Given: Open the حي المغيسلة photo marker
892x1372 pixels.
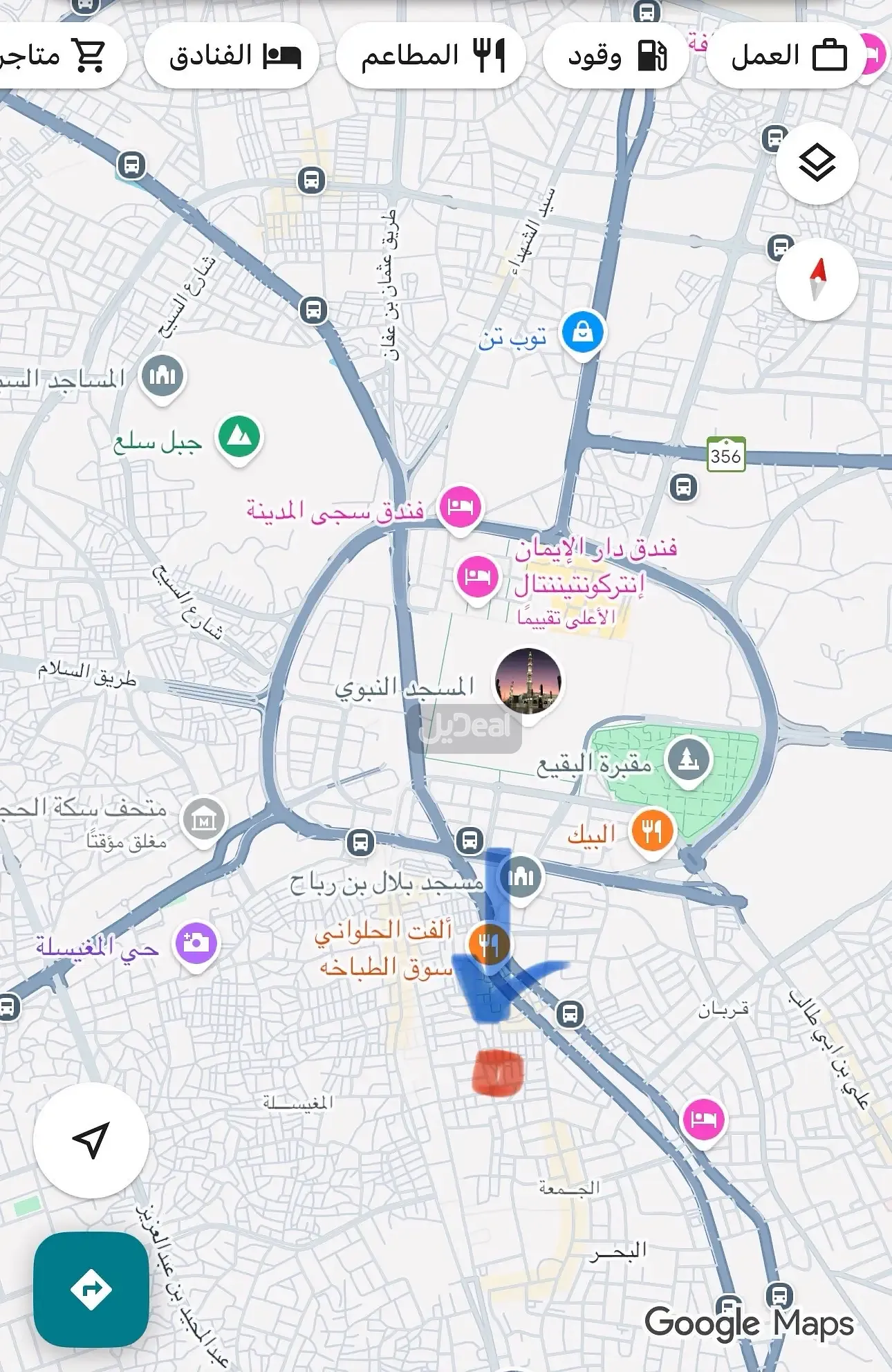Looking at the screenshot, I should tap(196, 943).
